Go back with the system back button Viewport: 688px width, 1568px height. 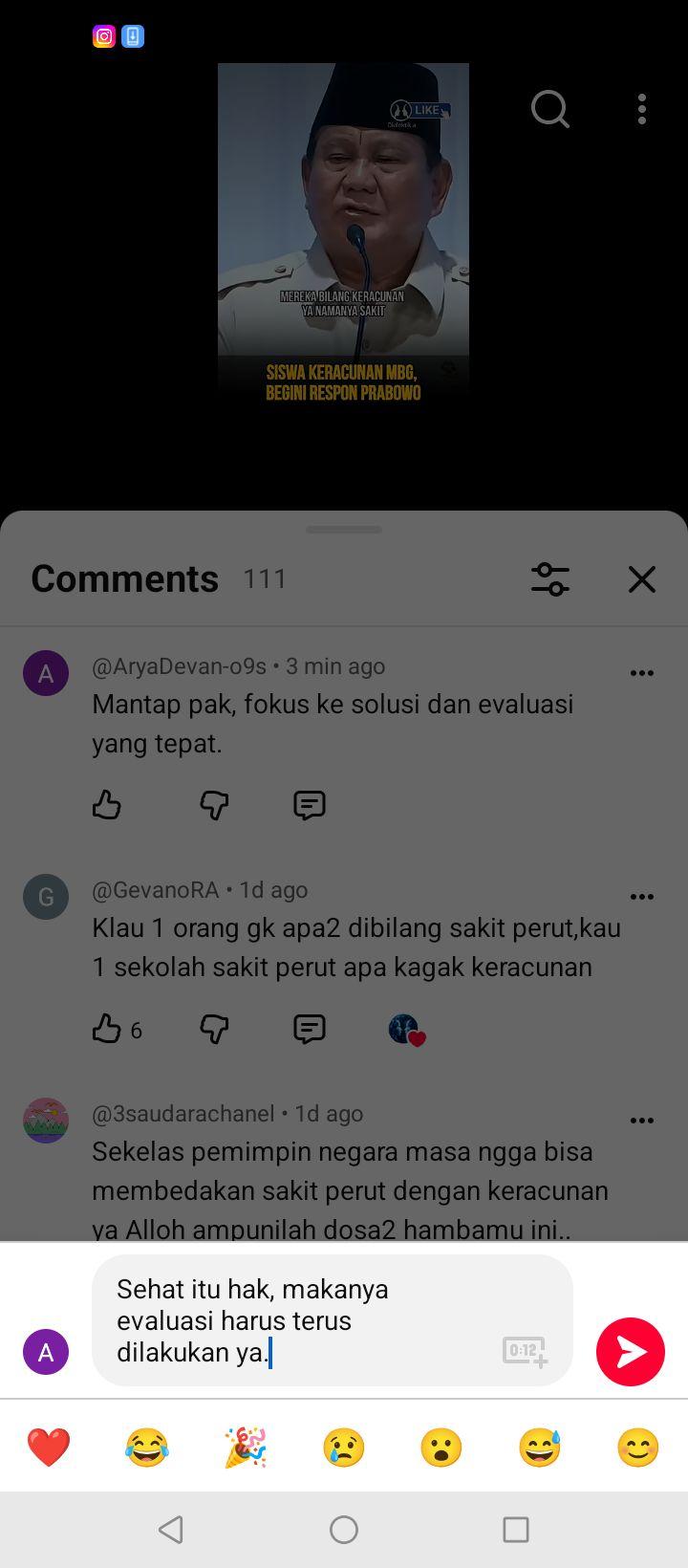[171, 1530]
